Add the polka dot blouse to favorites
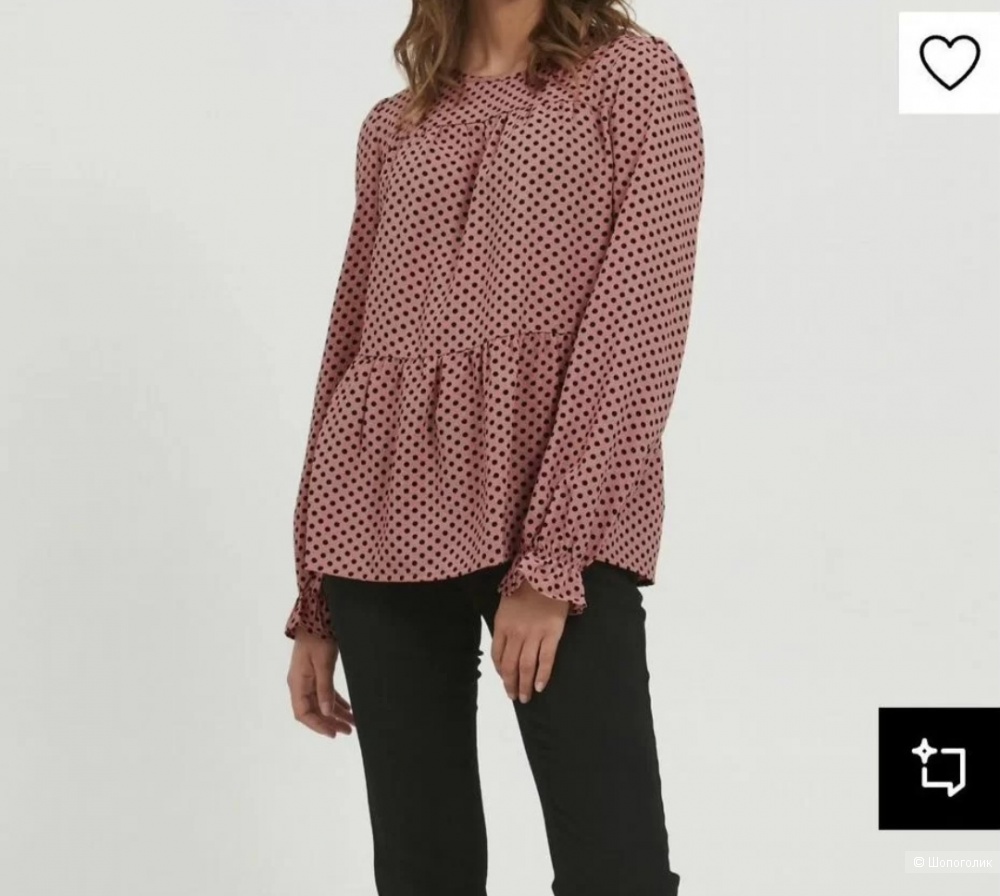Screen dimensions: 1000x896 click(x=949, y=62)
